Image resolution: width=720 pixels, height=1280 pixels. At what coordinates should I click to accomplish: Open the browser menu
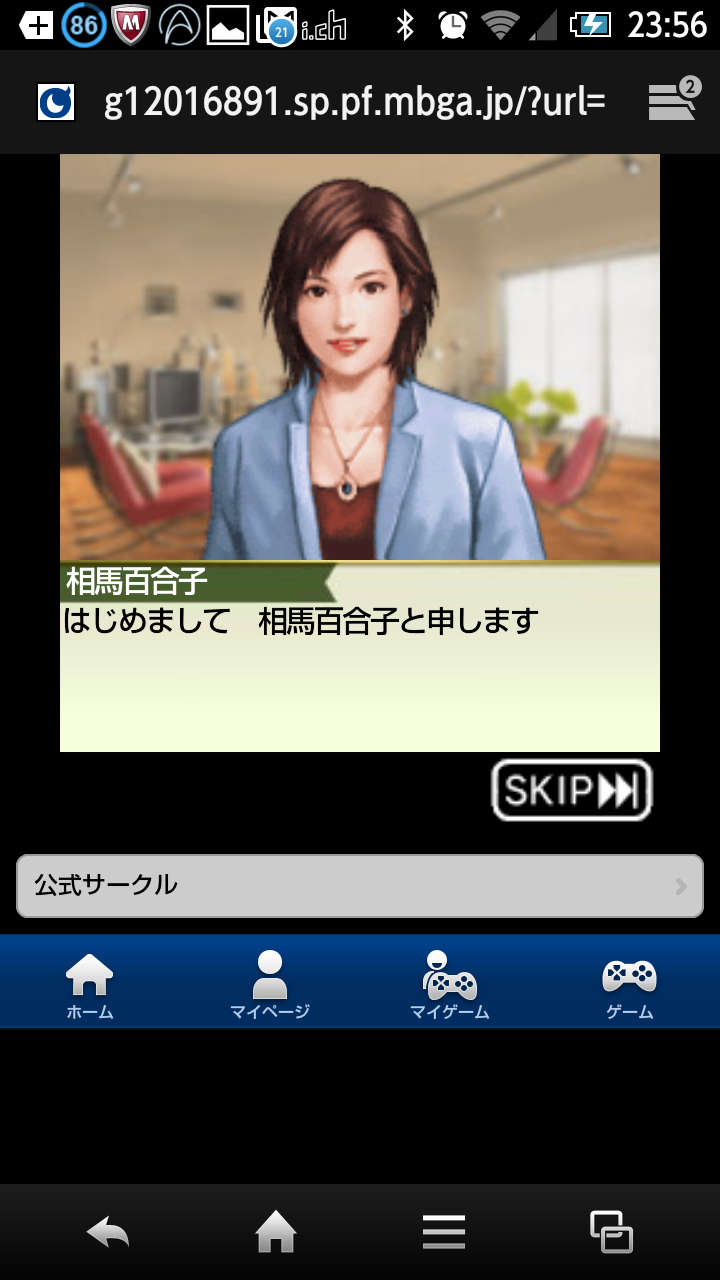tap(443, 1232)
